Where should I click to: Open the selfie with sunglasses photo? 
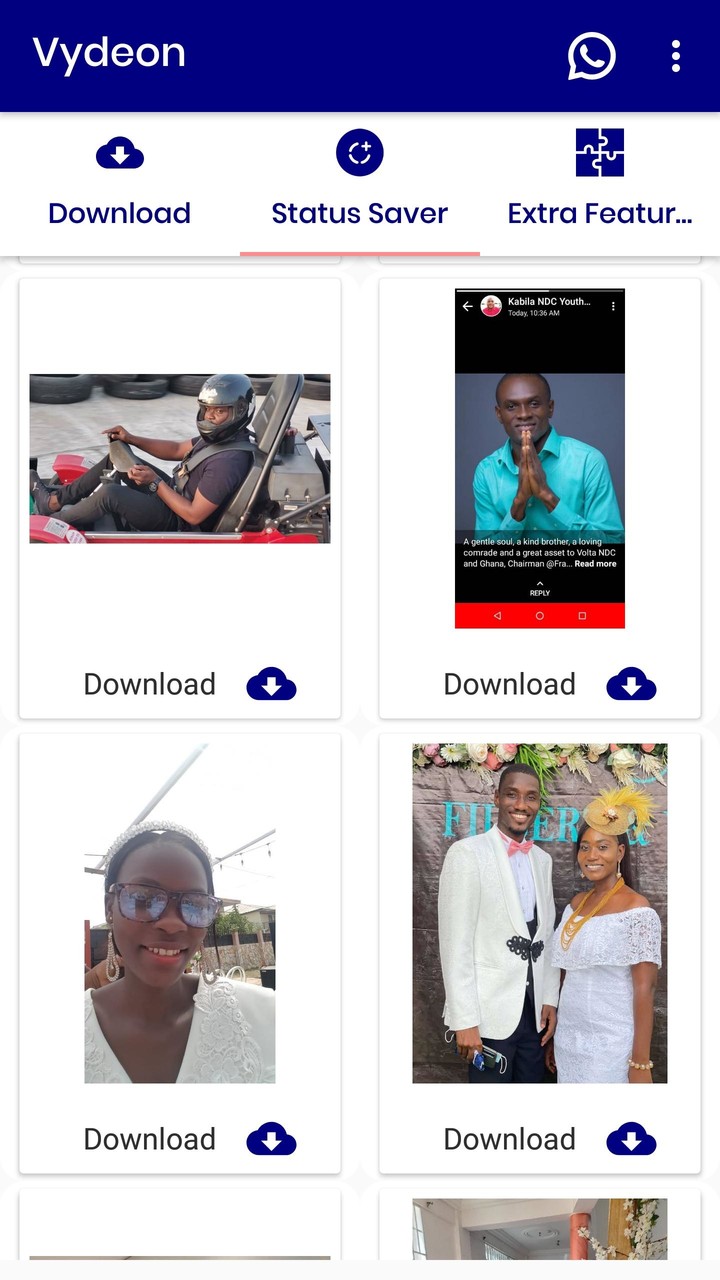point(180,914)
